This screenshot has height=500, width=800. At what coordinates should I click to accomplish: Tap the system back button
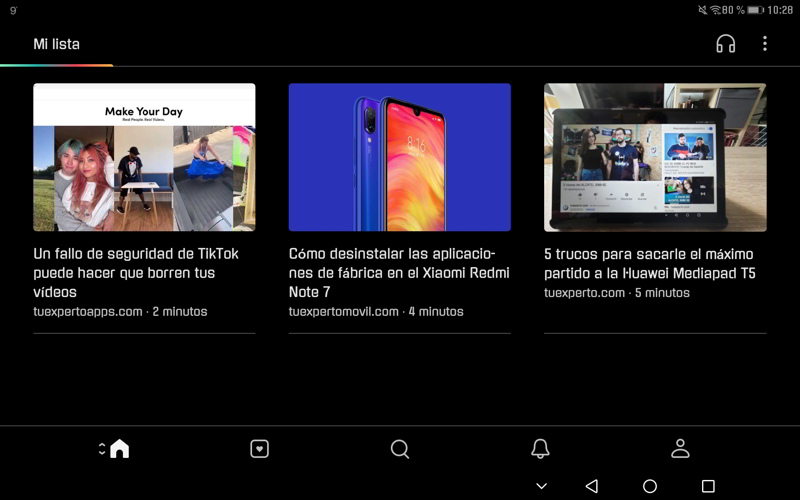[x=591, y=486]
